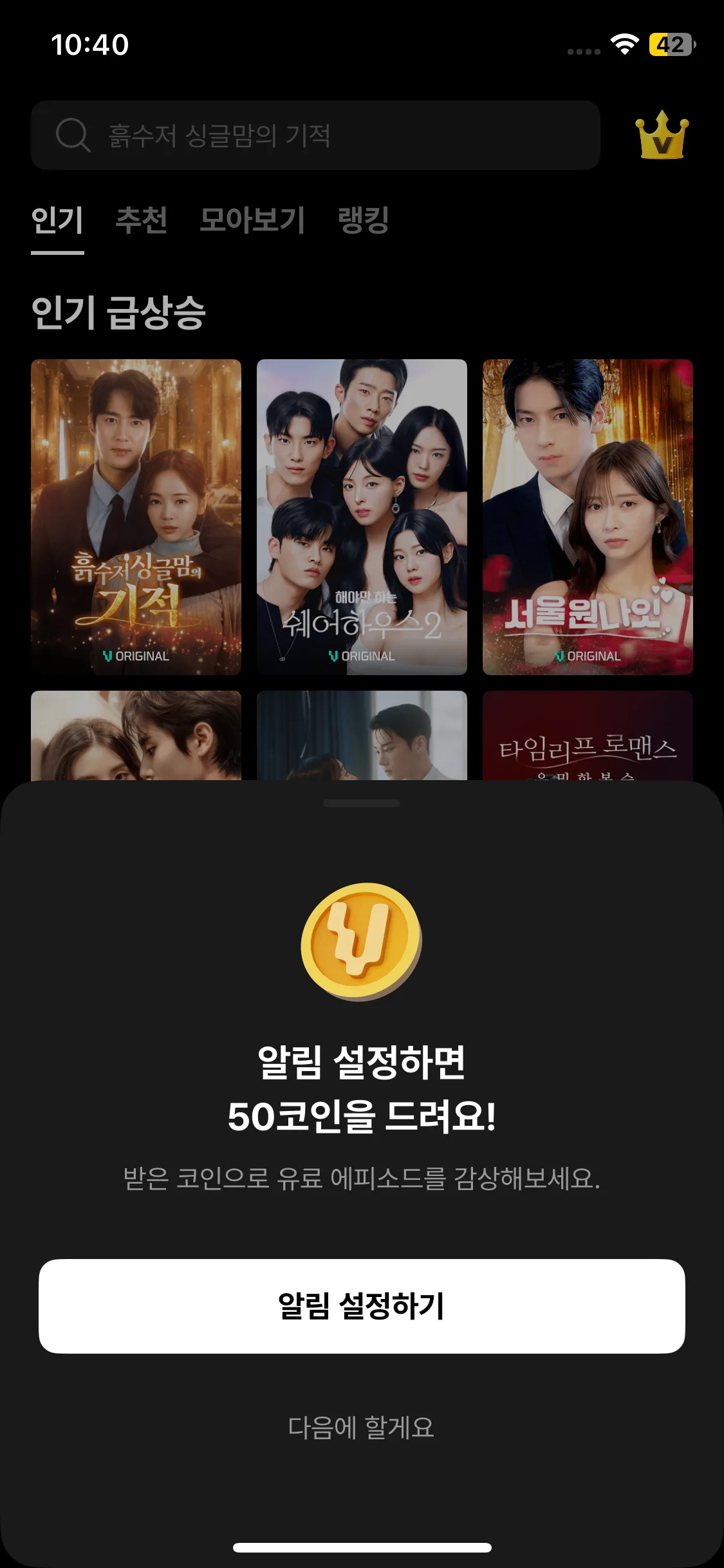The height and width of the screenshot is (1568, 724).
Task: Switch to the 추천 tab
Action: (142, 220)
